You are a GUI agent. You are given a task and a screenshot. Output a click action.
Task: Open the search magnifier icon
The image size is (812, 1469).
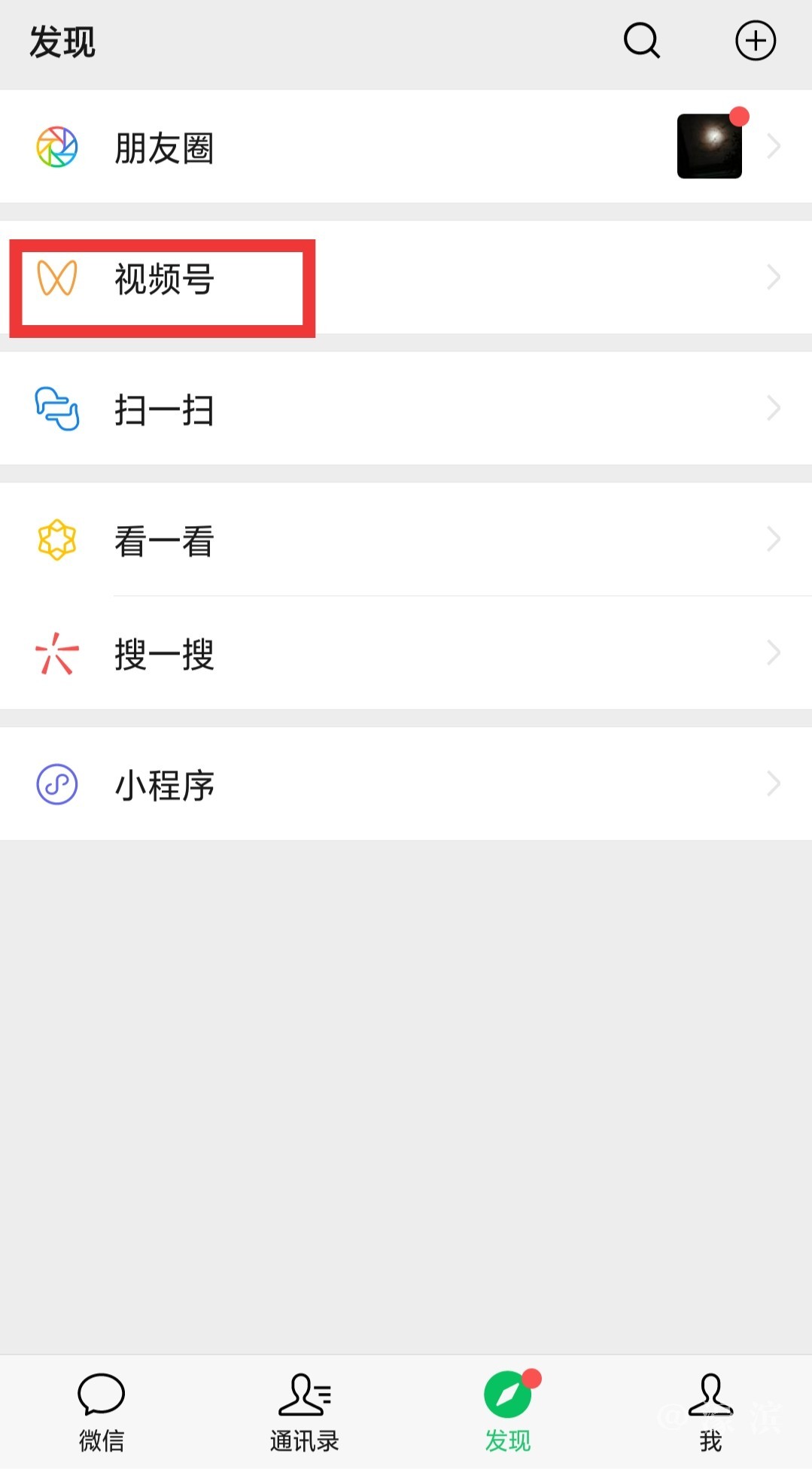[642, 41]
